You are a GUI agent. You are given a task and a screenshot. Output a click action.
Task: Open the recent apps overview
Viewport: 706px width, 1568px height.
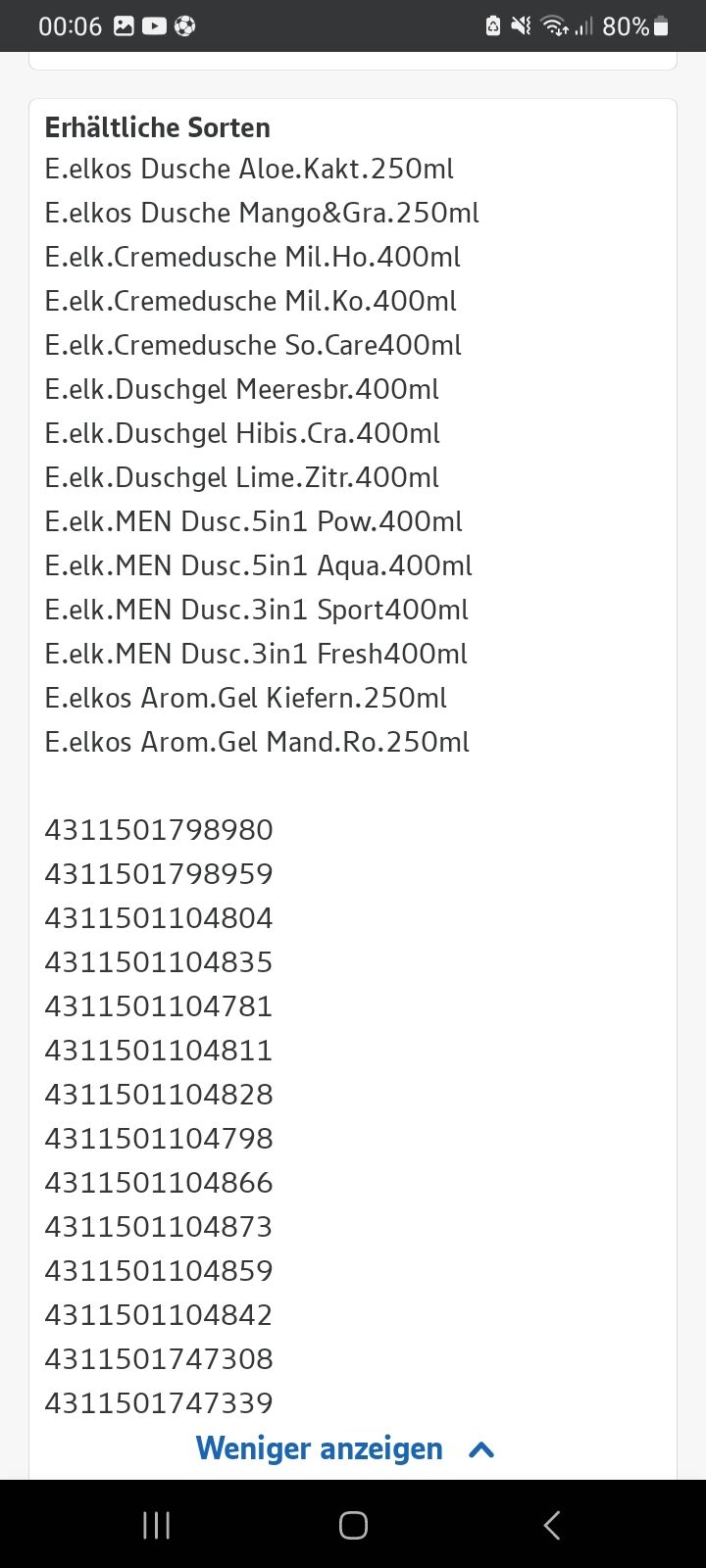tap(156, 1525)
